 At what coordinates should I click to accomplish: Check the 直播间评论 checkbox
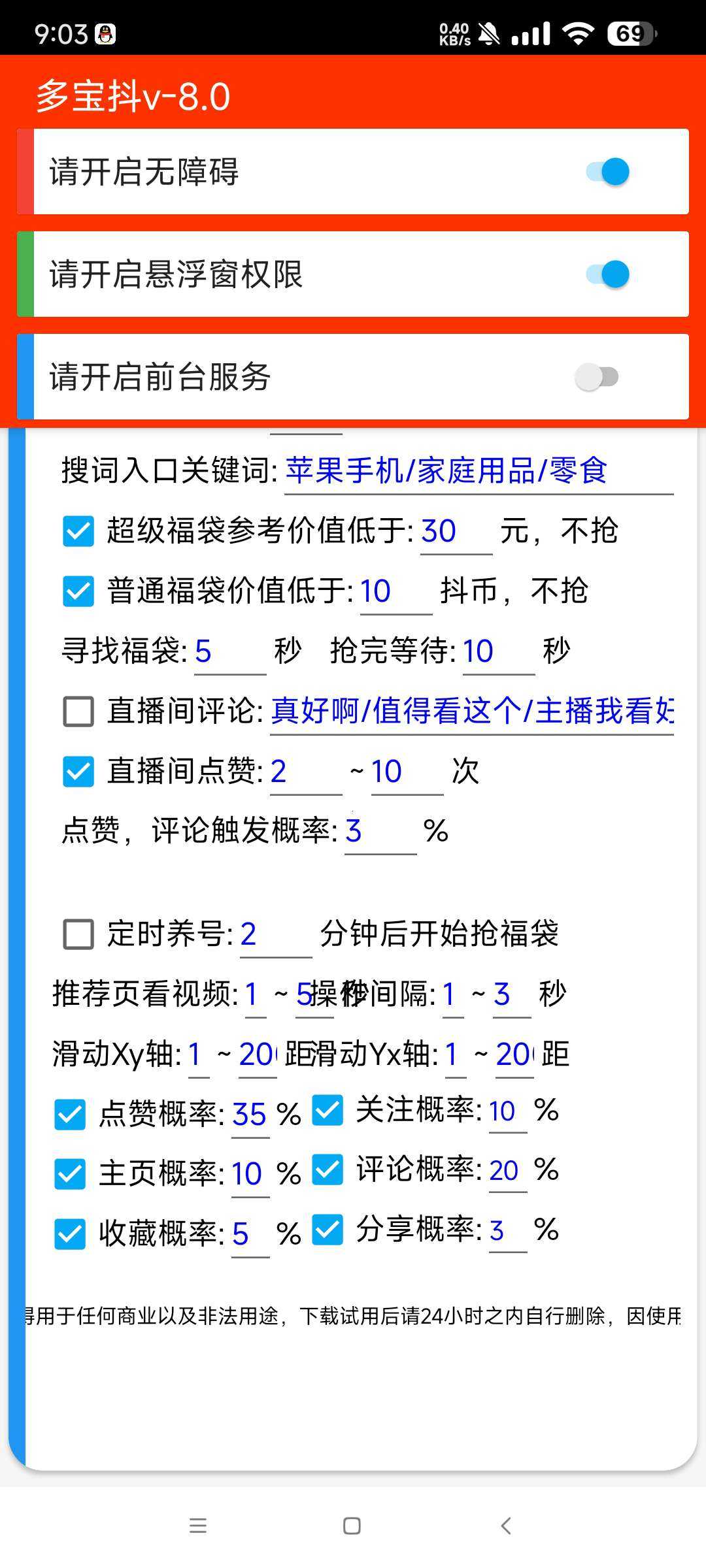point(78,711)
